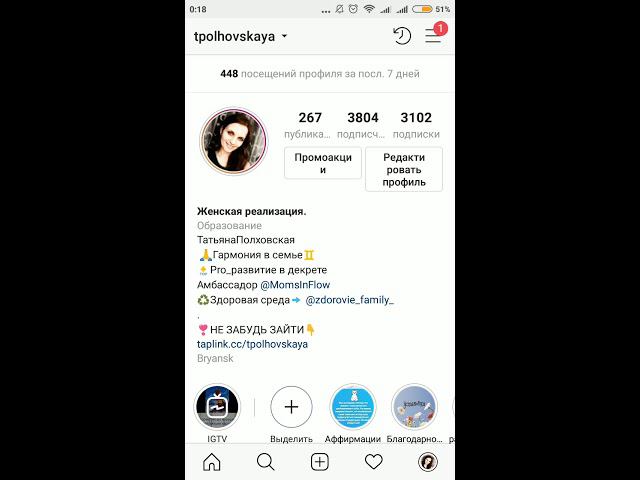
Task: Tap Редактировать профиль button
Action: tap(403, 170)
